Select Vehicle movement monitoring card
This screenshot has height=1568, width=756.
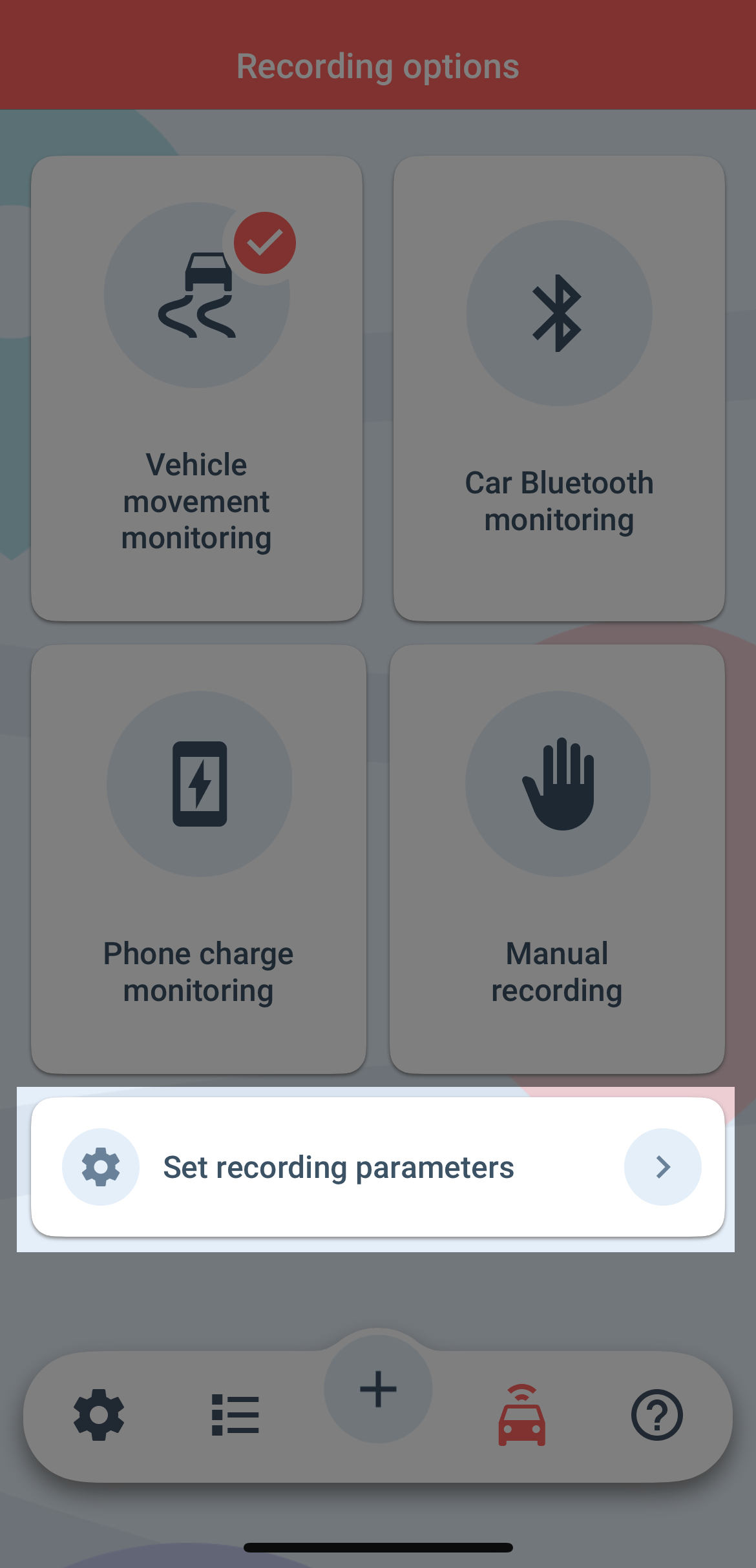tap(196, 388)
